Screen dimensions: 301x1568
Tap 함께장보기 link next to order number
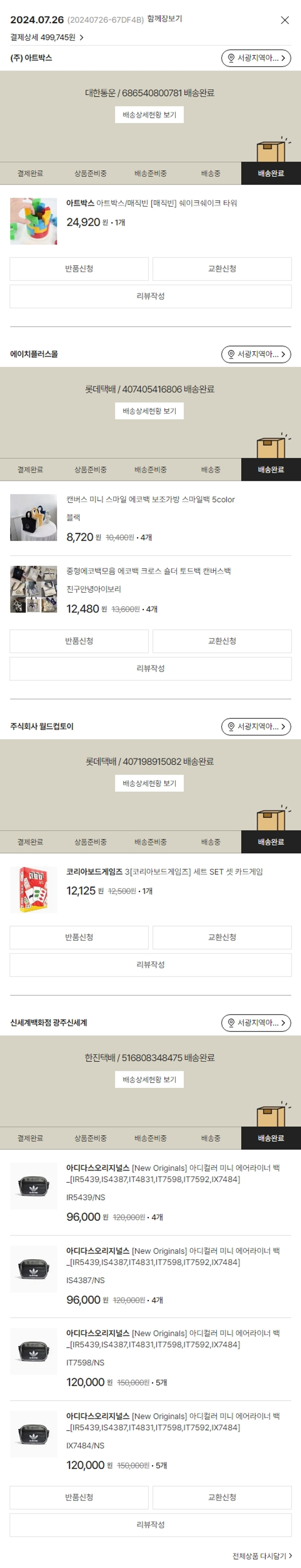click(164, 19)
